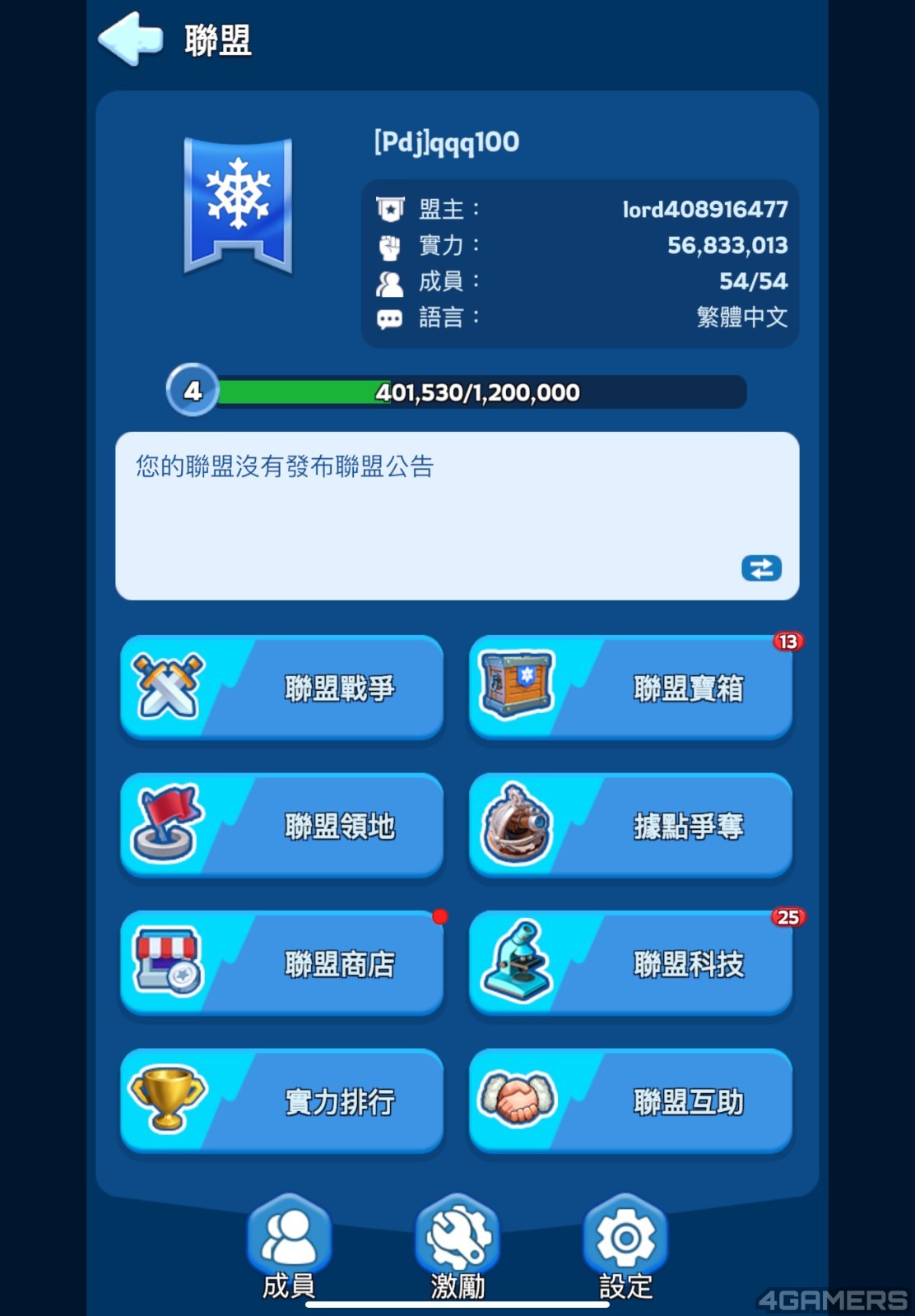Switch to the 成員 (Members) tab

point(289,1246)
